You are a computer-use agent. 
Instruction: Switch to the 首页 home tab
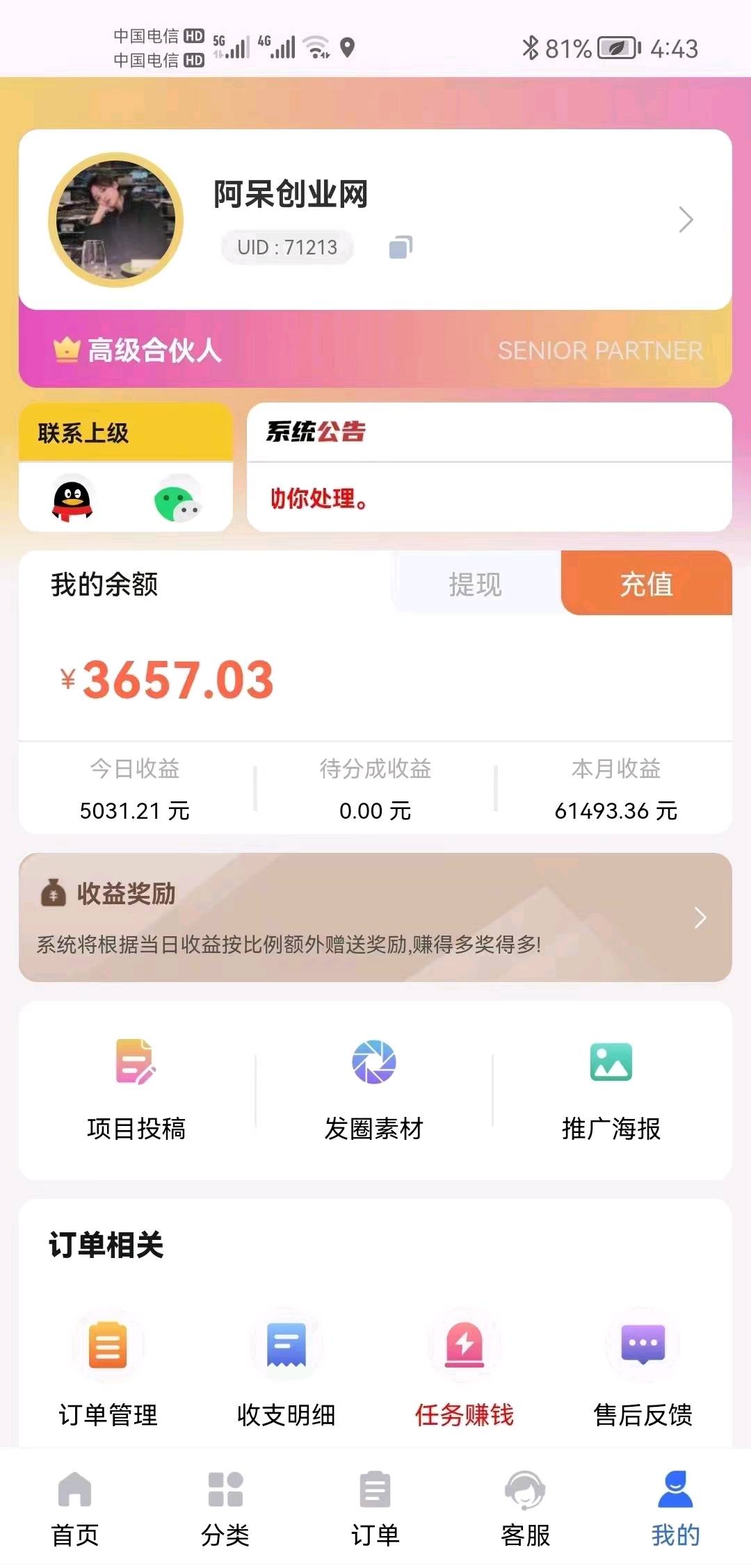[75, 1508]
